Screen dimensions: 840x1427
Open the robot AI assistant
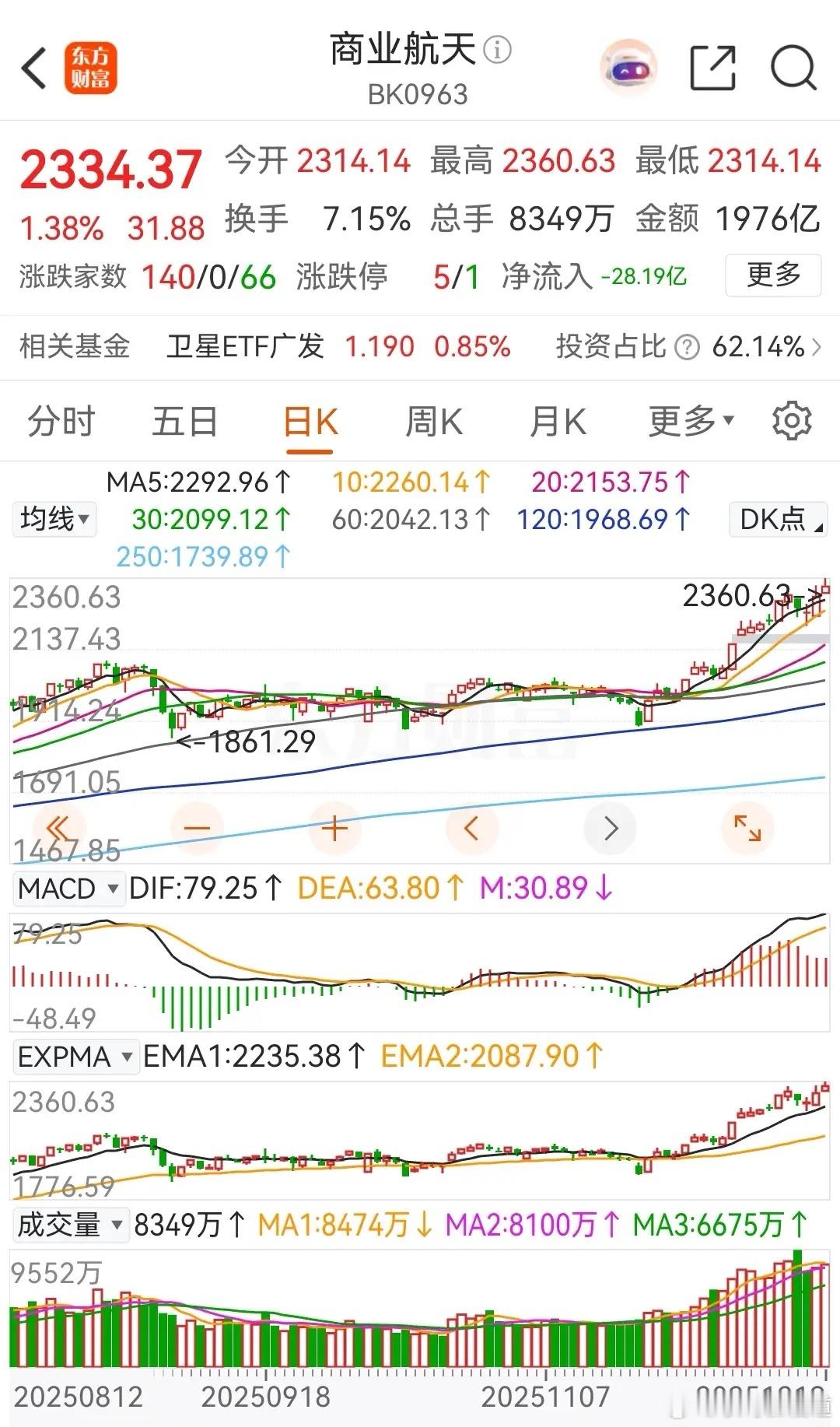pos(628,68)
